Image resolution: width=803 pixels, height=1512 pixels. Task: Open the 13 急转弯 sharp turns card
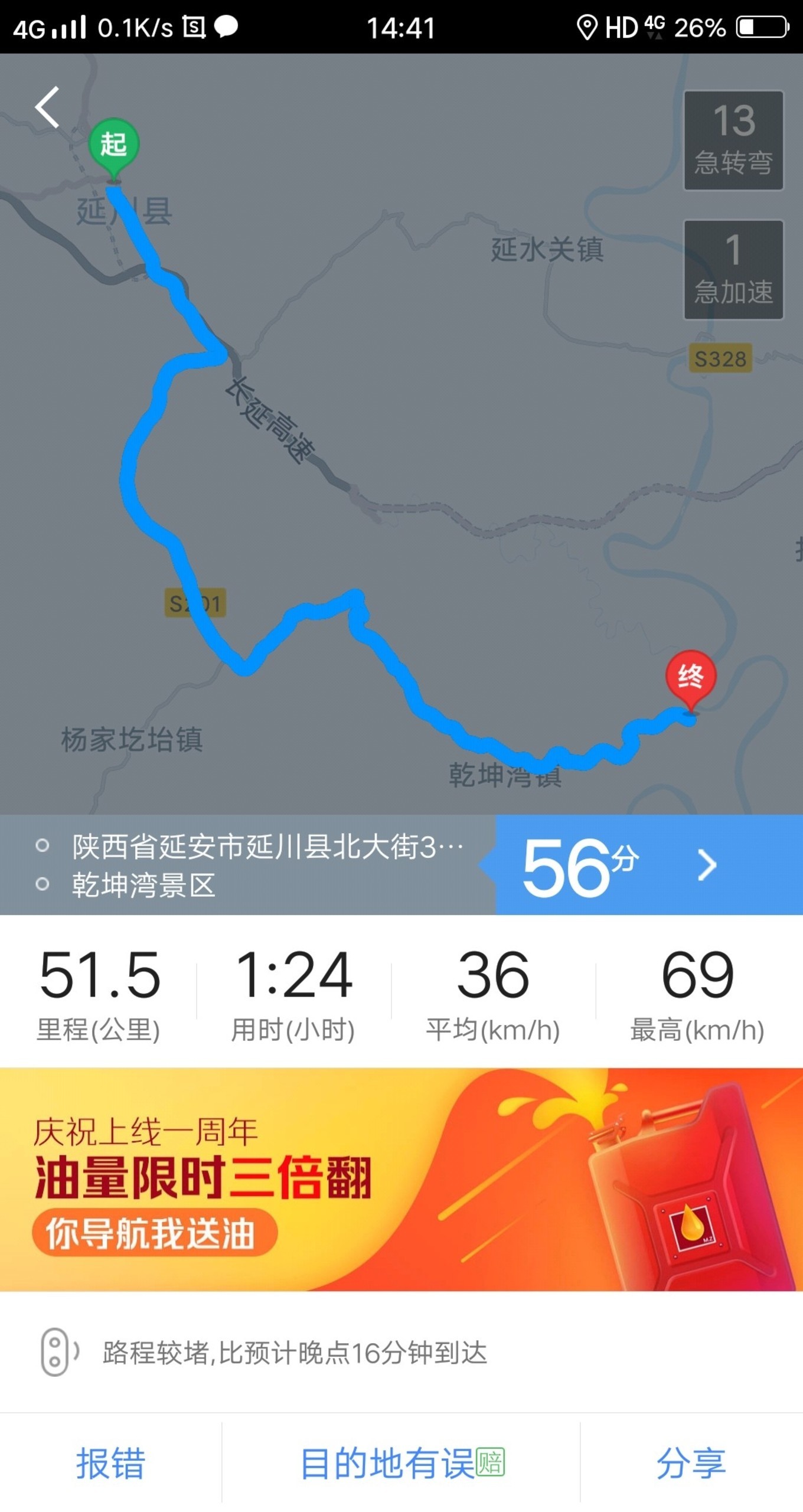(x=733, y=141)
